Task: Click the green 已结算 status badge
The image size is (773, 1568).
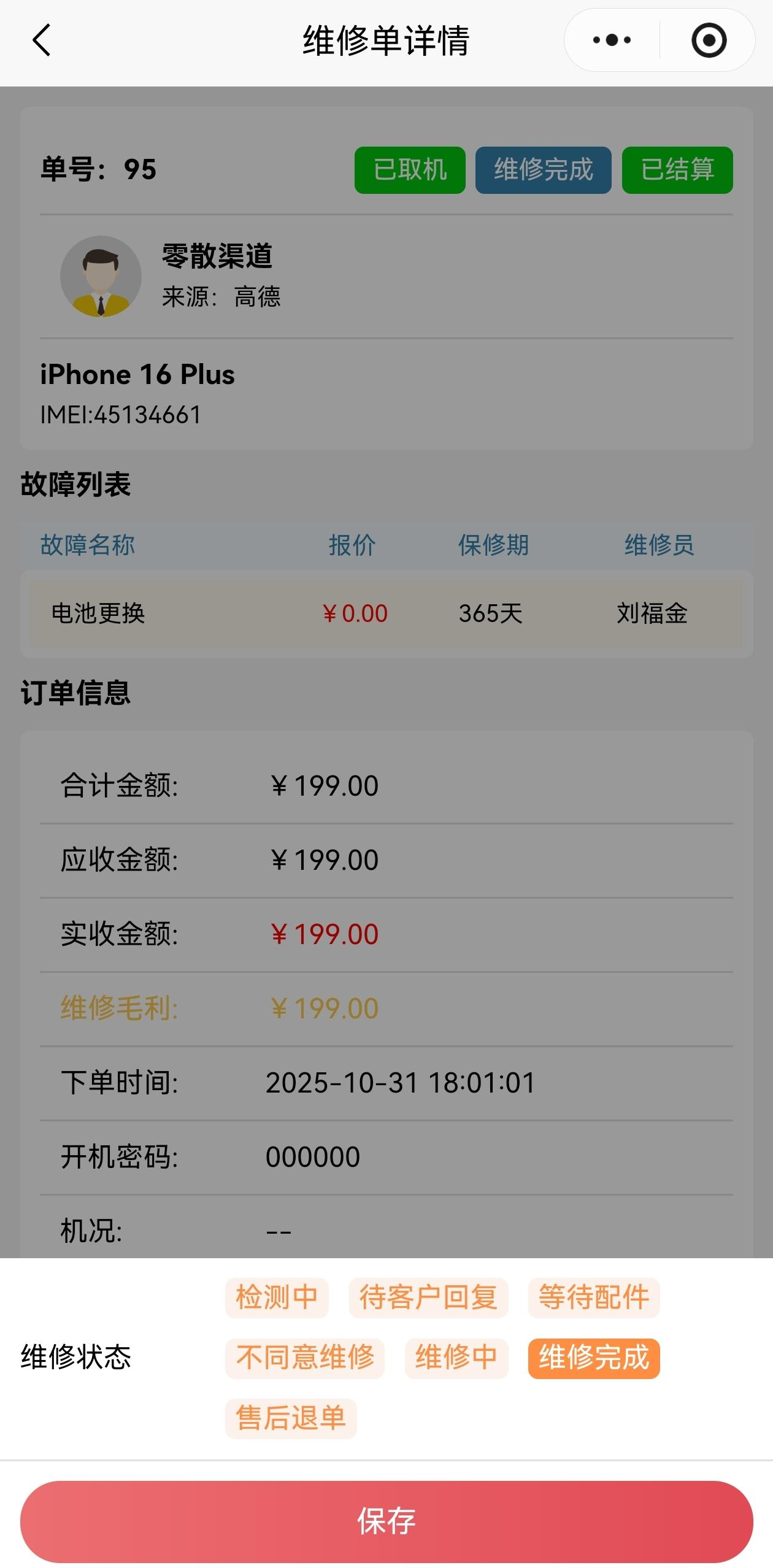Action: tap(675, 170)
